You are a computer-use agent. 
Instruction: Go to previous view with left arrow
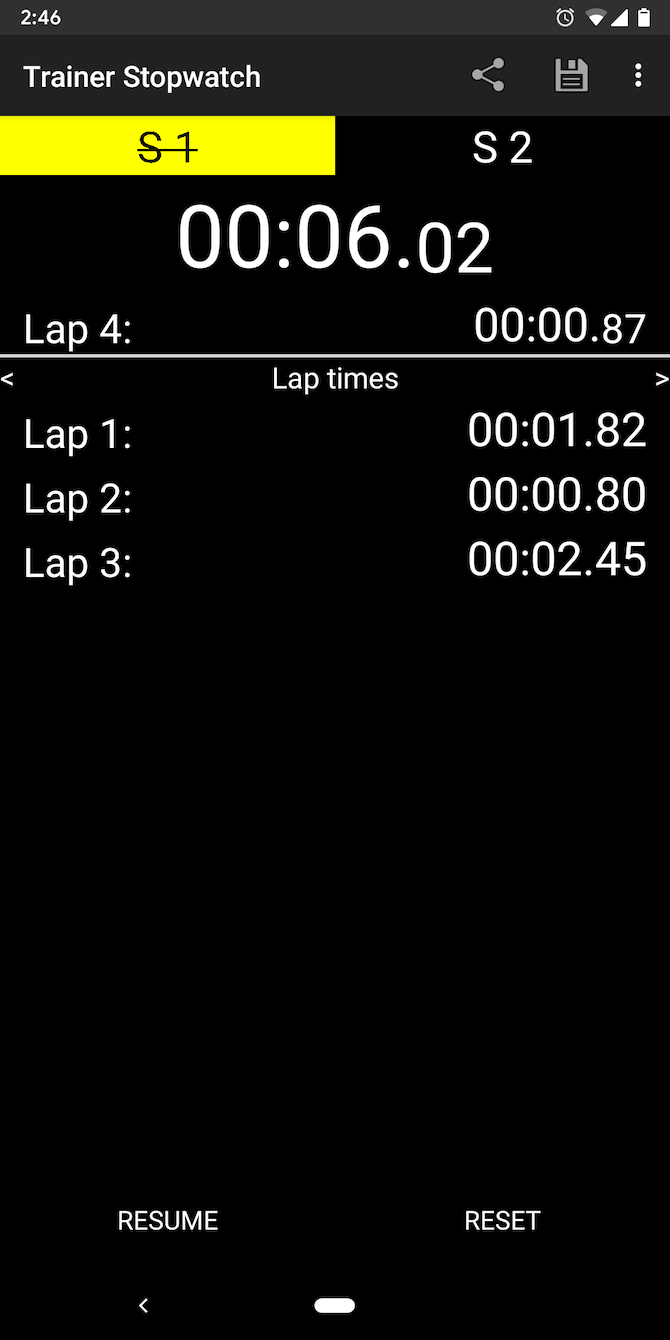coord(8,379)
